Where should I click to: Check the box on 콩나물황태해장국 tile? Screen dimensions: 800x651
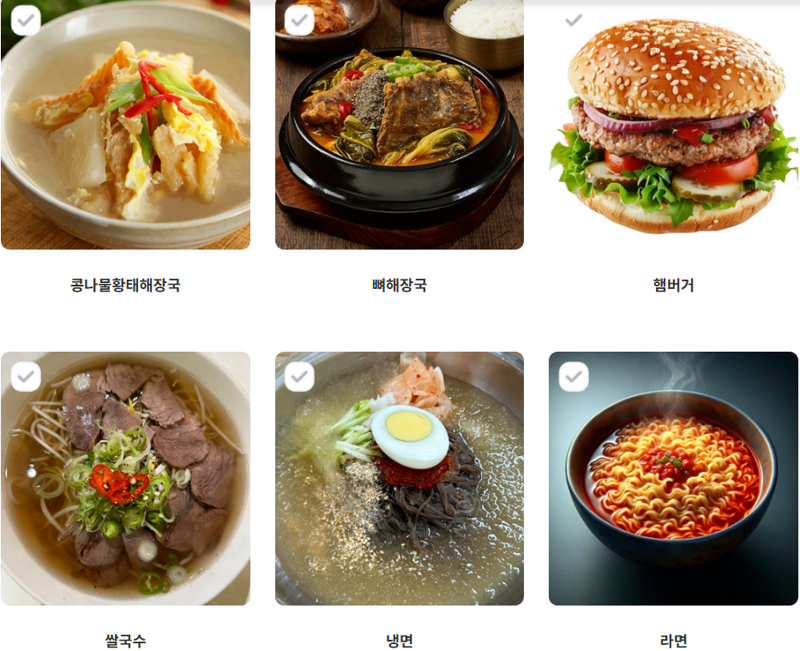pyautogui.click(x=26, y=20)
